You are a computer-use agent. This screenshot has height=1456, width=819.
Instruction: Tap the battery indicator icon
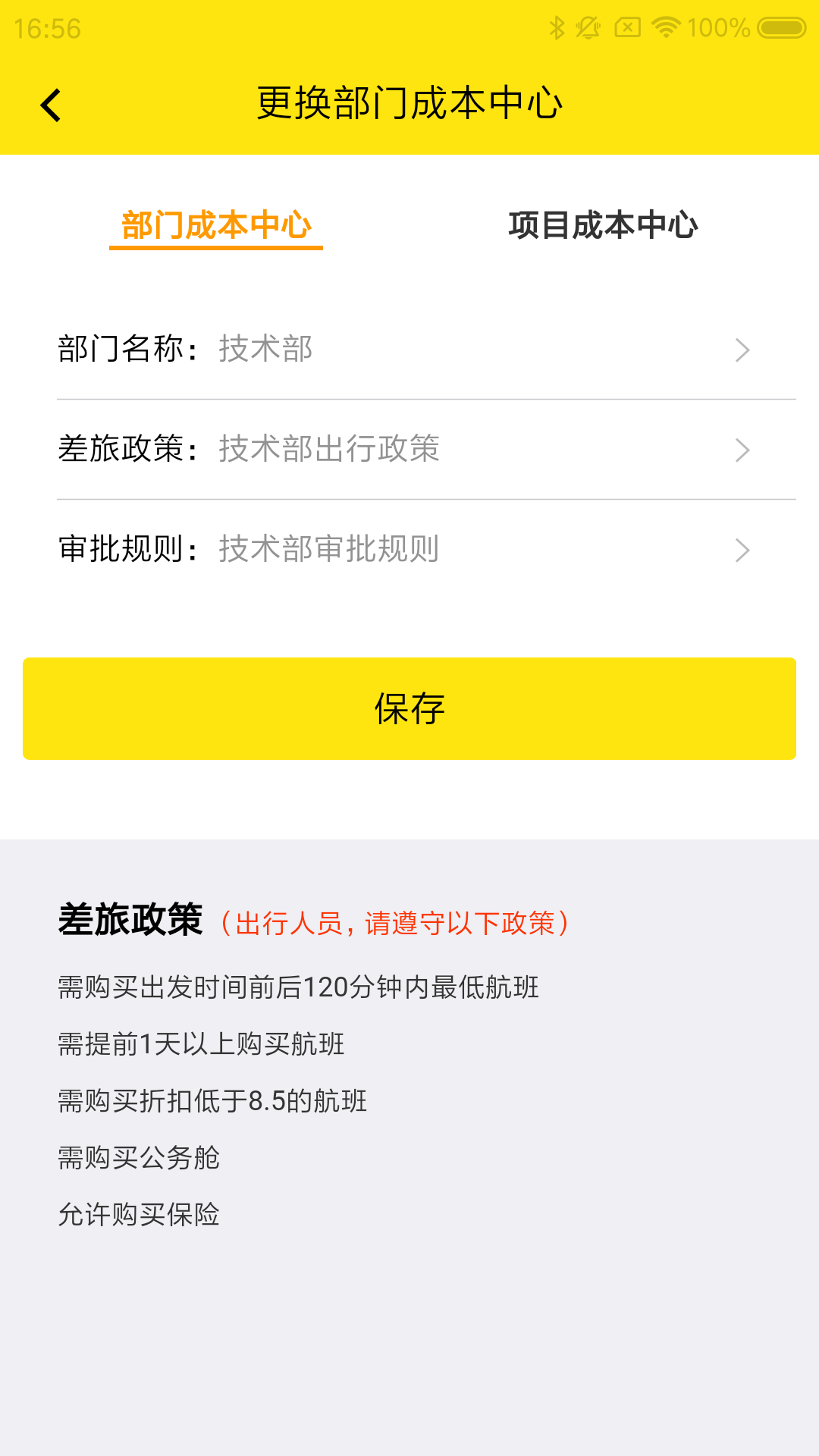tap(781, 25)
